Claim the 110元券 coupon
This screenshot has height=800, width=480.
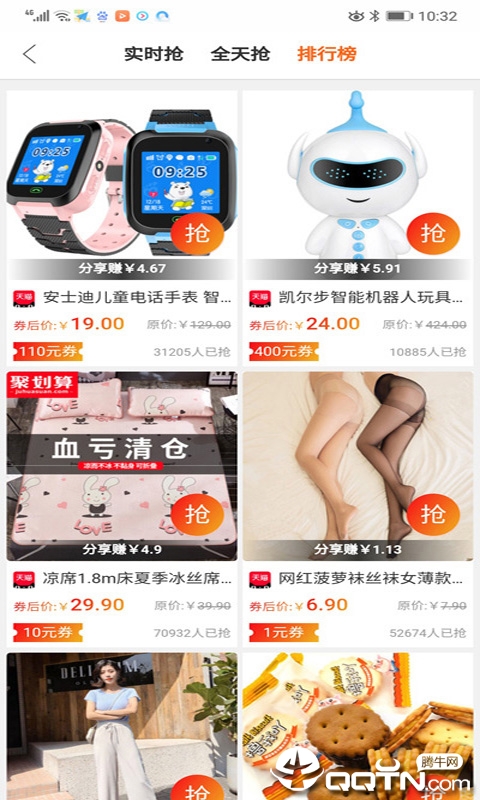(48, 351)
